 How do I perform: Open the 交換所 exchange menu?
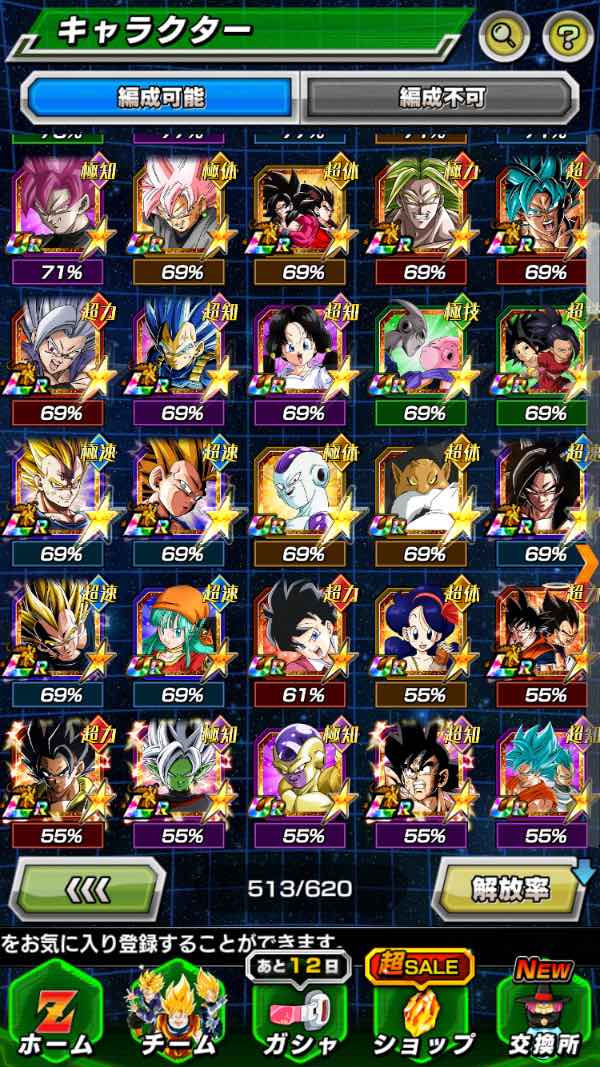[x=545, y=1010]
